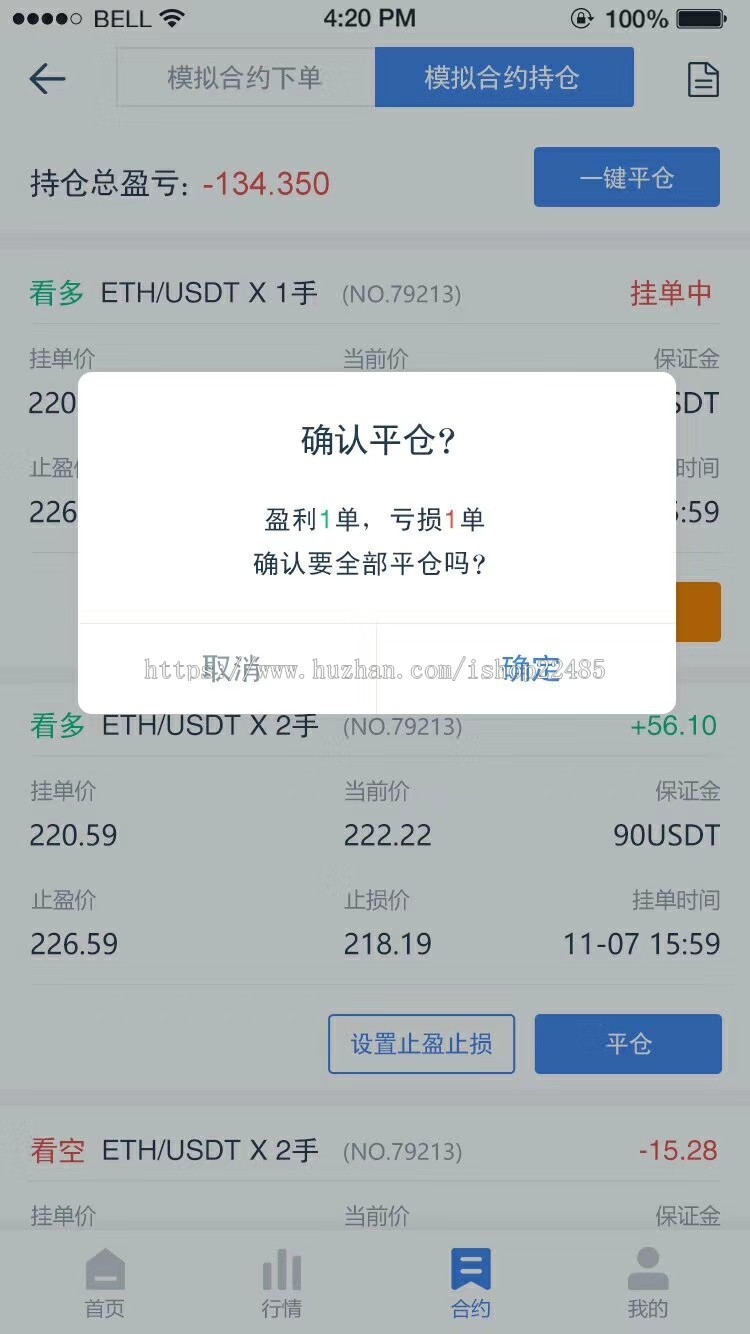This screenshot has height=1334, width=750.
Task: Select the 模拟合约持仓 tab
Action: (503, 78)
